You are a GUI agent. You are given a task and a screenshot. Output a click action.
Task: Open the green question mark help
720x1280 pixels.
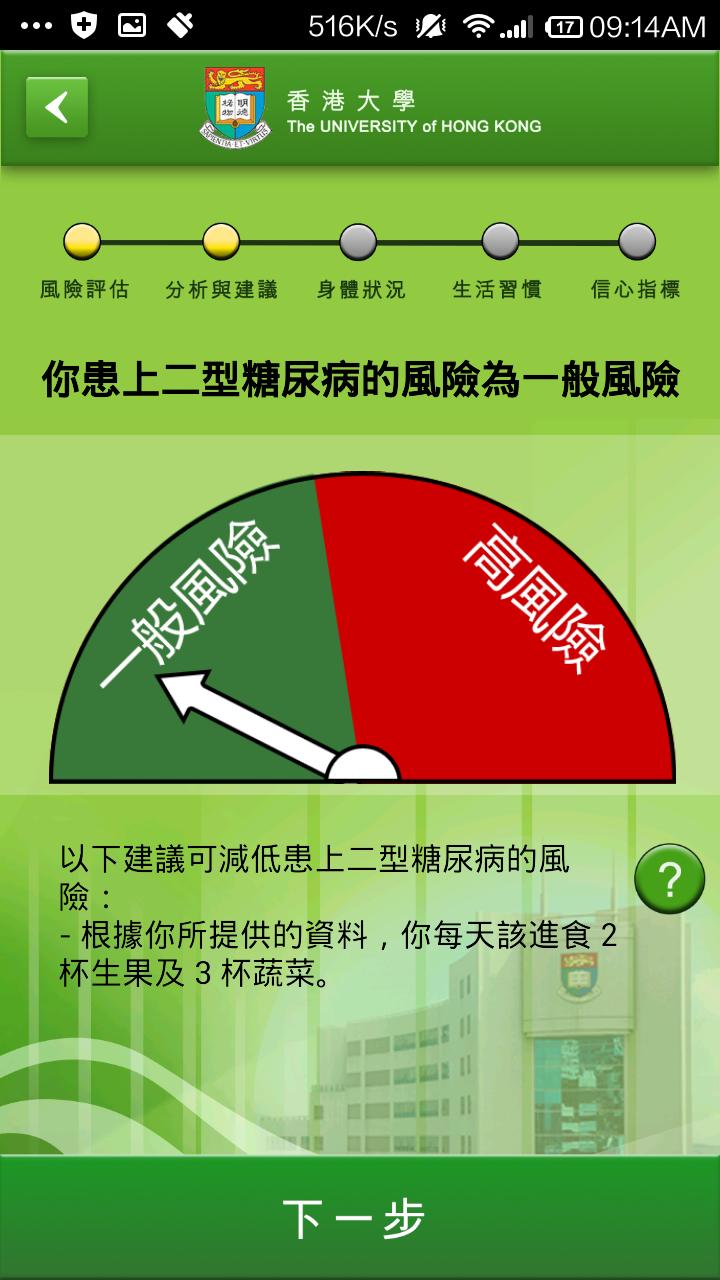click(x=669, y=879)
